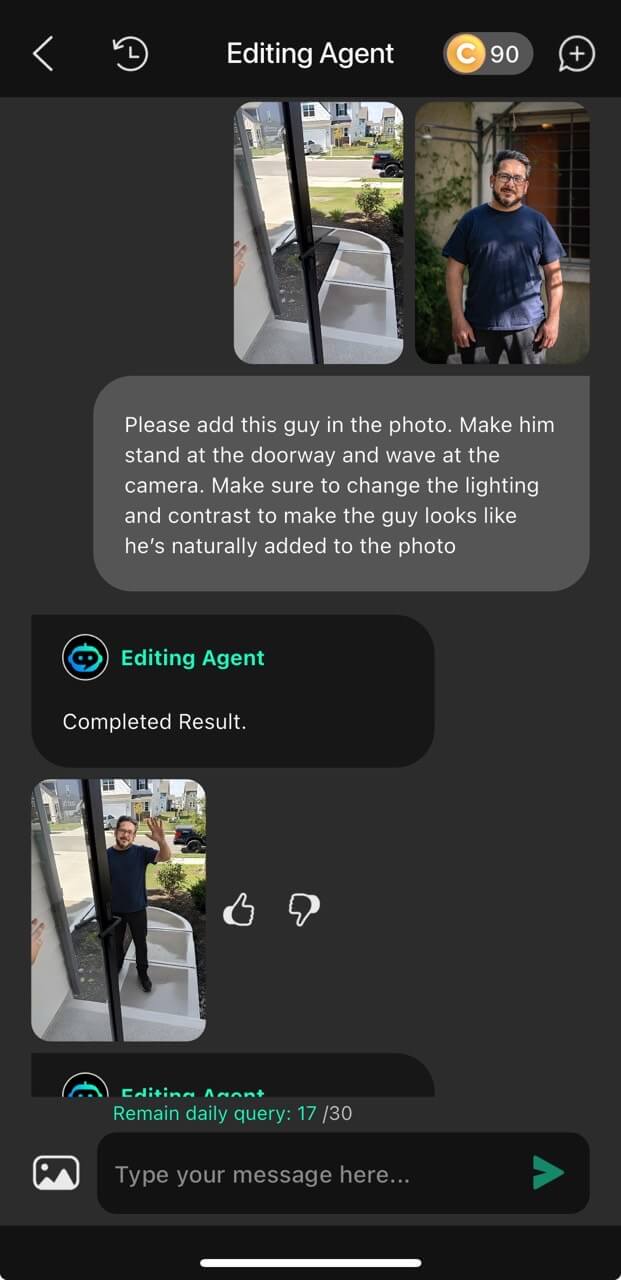Open the uploaded photo of the man
The width and height of the screenshot is (621, 1280).
(502, 232)
